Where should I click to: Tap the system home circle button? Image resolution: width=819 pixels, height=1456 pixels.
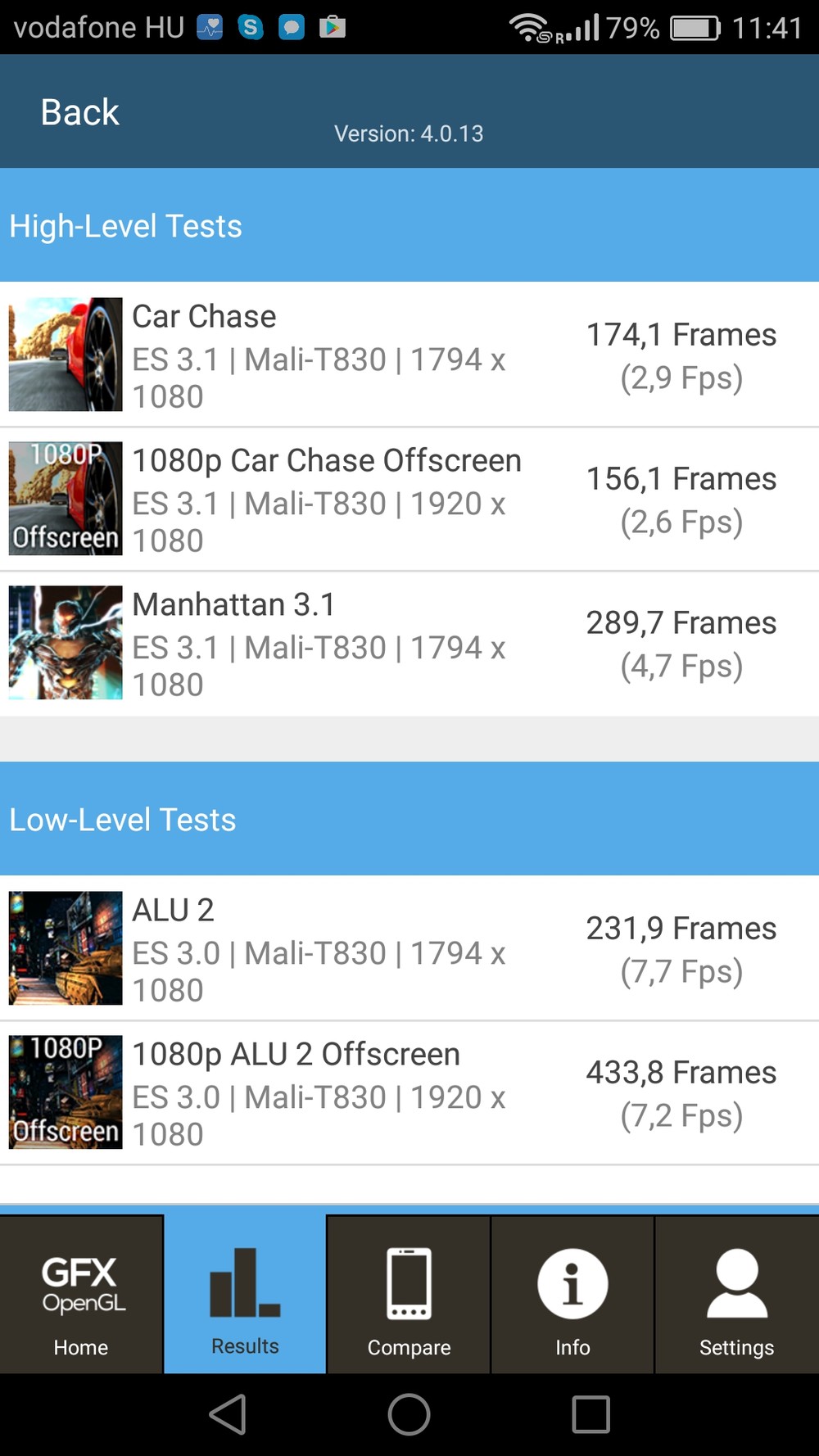(x=409, y=1414)
